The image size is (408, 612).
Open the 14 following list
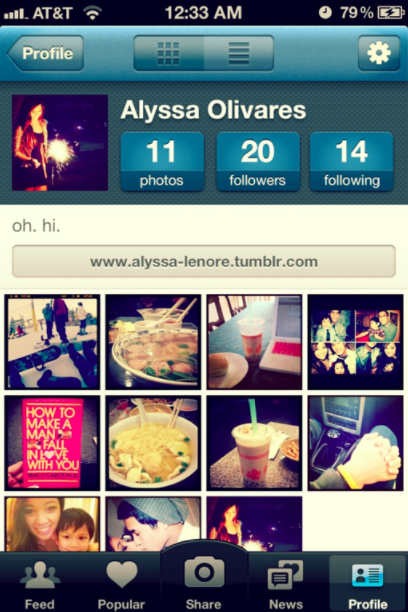[351, 162]
